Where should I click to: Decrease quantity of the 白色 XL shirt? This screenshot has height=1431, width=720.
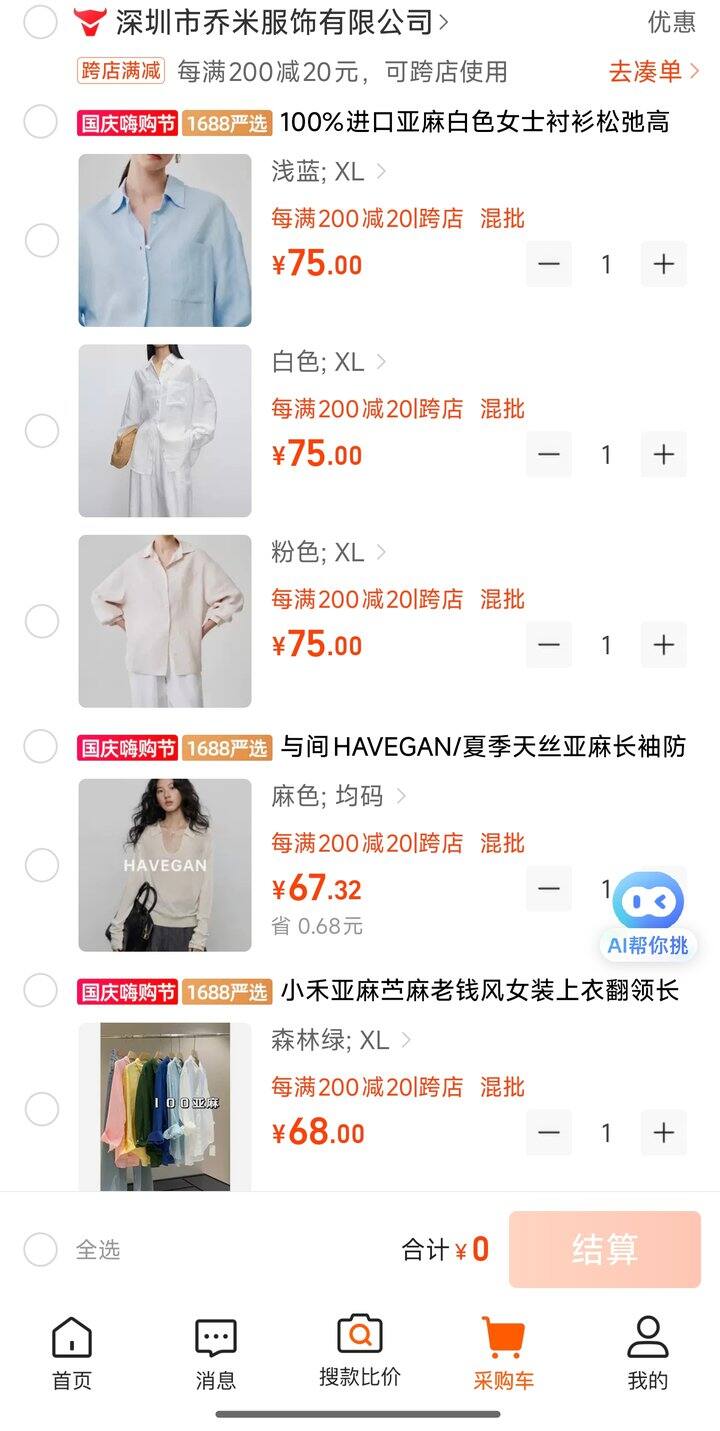549,454
